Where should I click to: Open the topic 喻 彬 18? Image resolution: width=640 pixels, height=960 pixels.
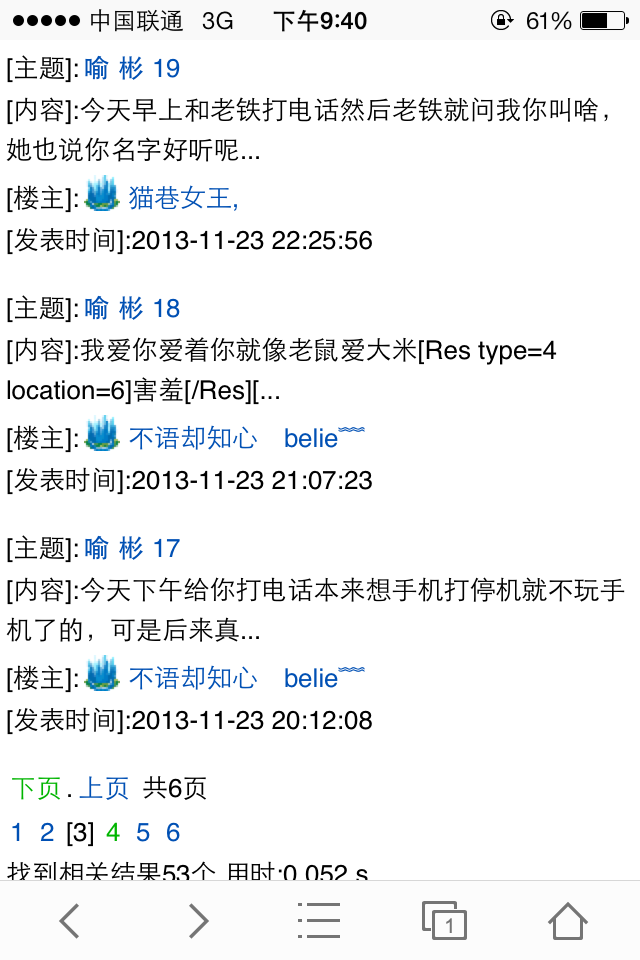132,309
